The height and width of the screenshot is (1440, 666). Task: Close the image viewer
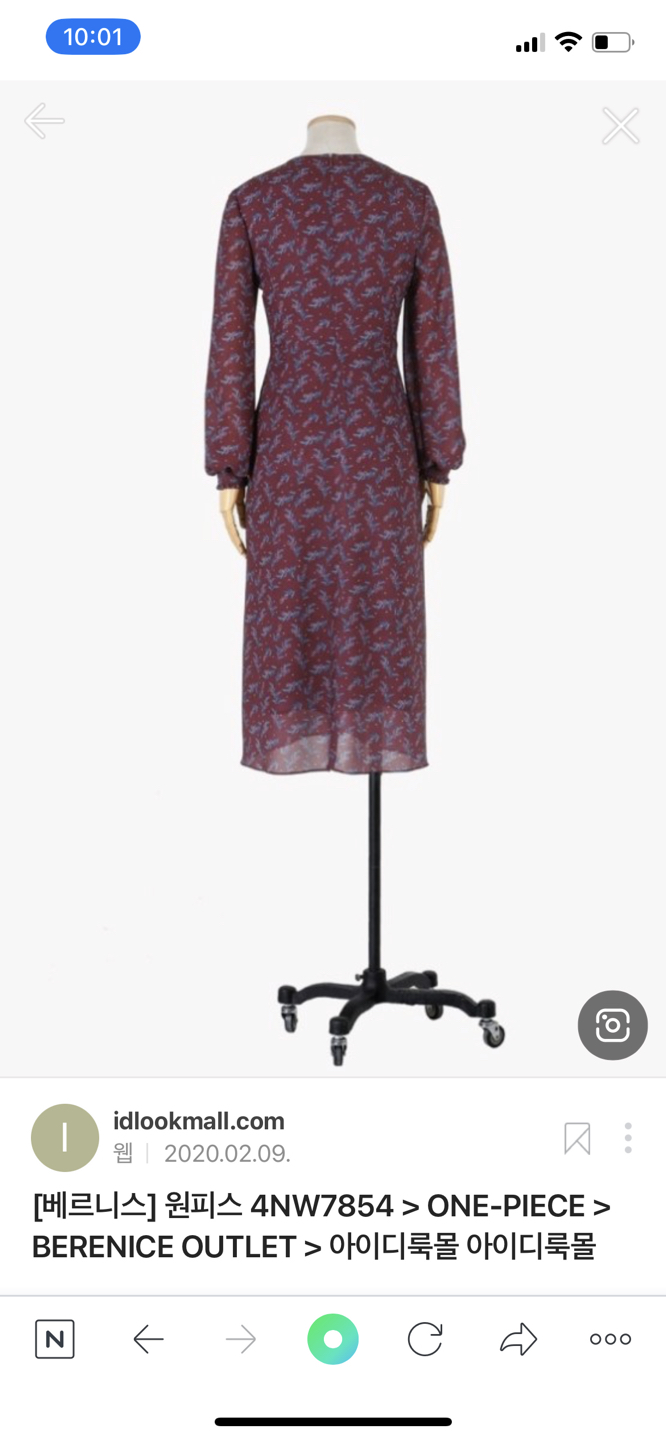point(620,126)
